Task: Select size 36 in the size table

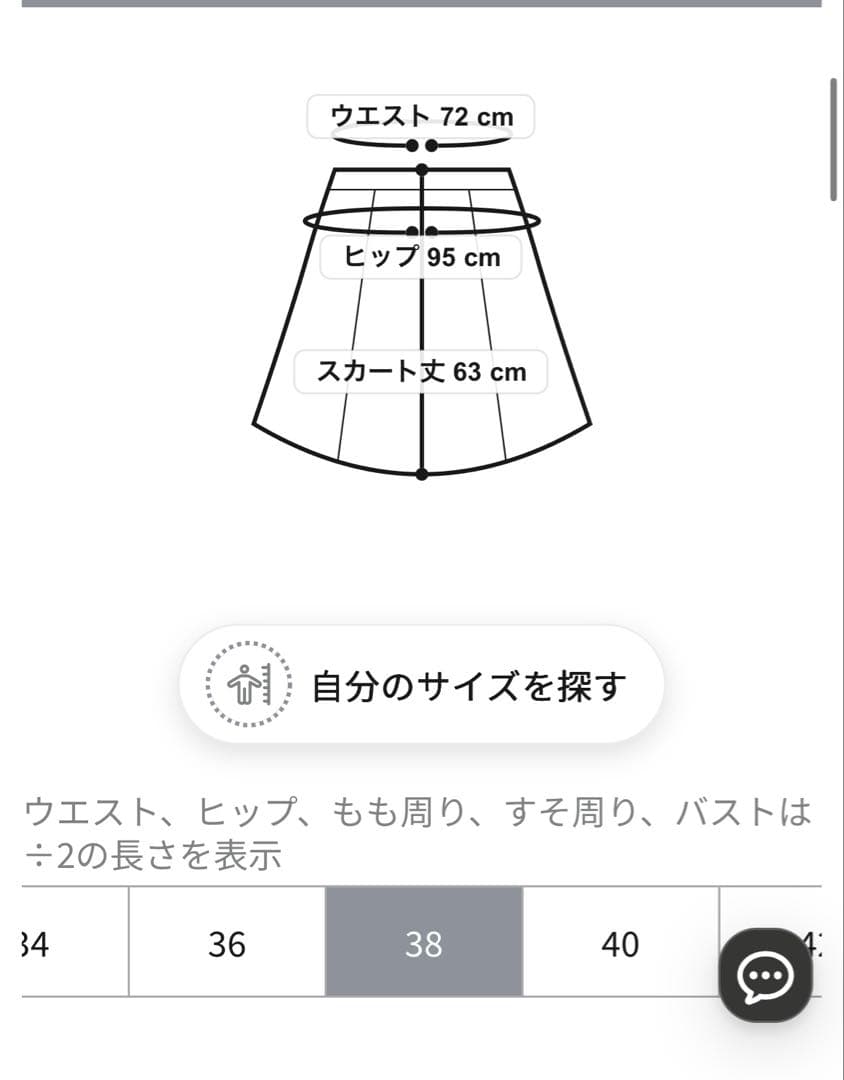Action: [226, 944]
